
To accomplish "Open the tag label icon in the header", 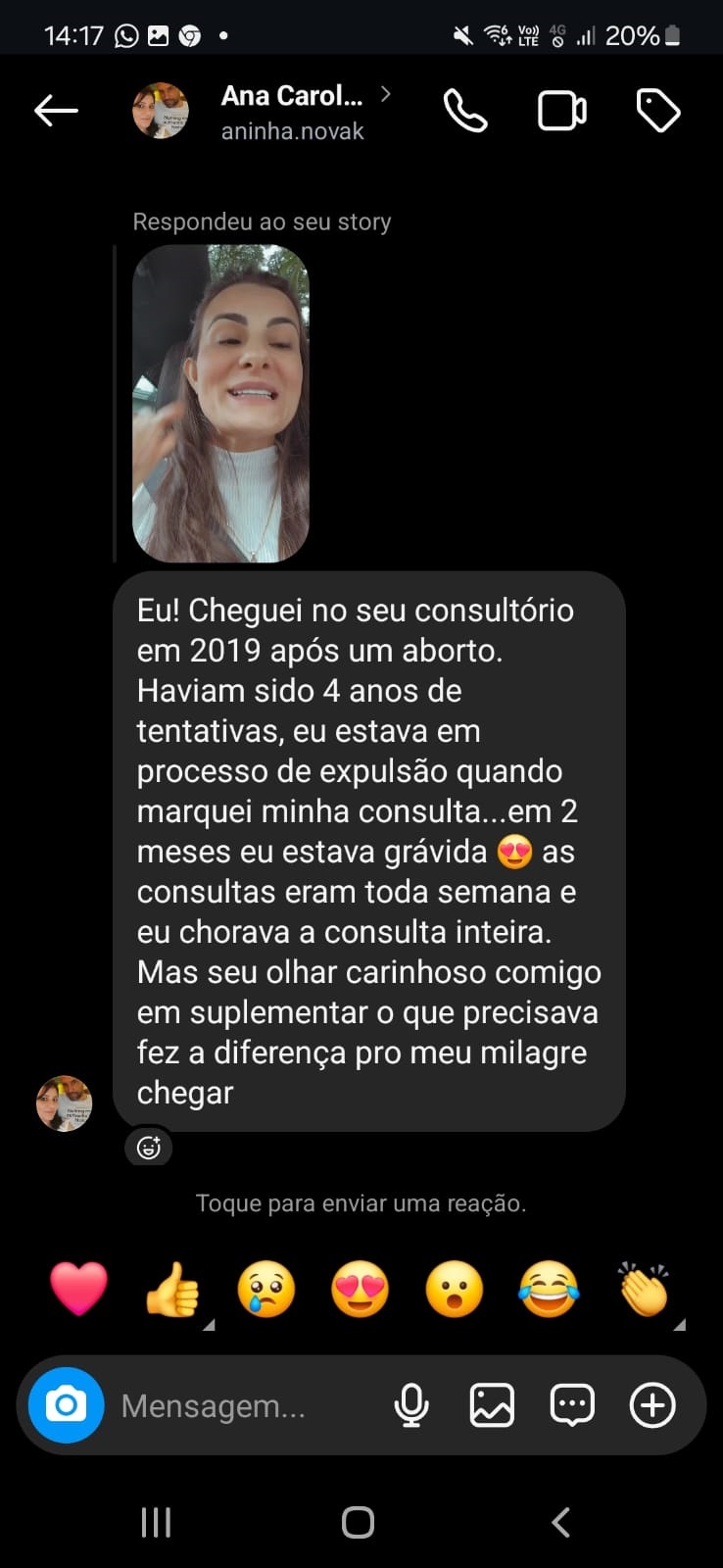I will pyautogui.click(x=659, y=110).
